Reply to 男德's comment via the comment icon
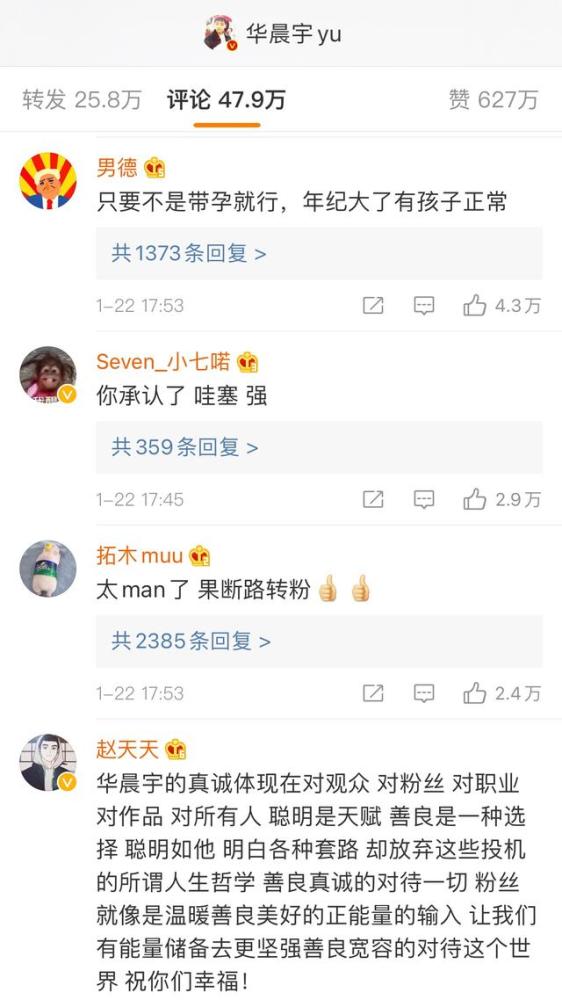The height and width of the screenshot is (1000, 562). pos(424,305)
